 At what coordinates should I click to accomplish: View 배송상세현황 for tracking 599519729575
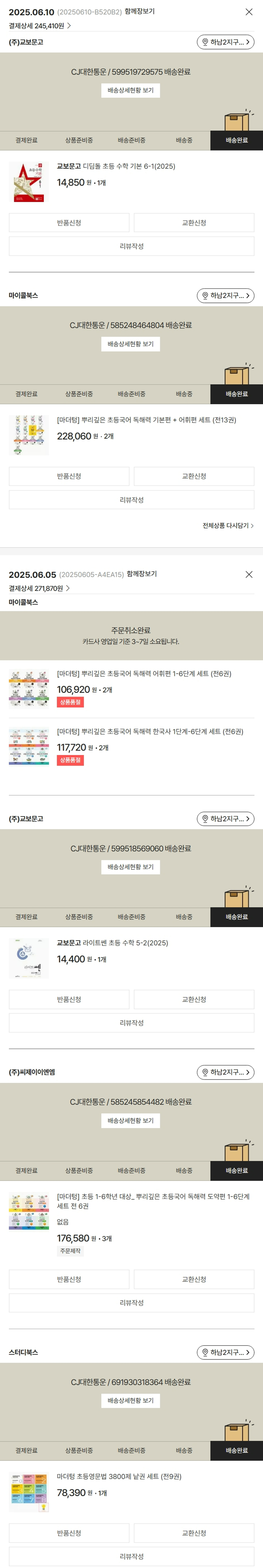click(x=130, y=90)
